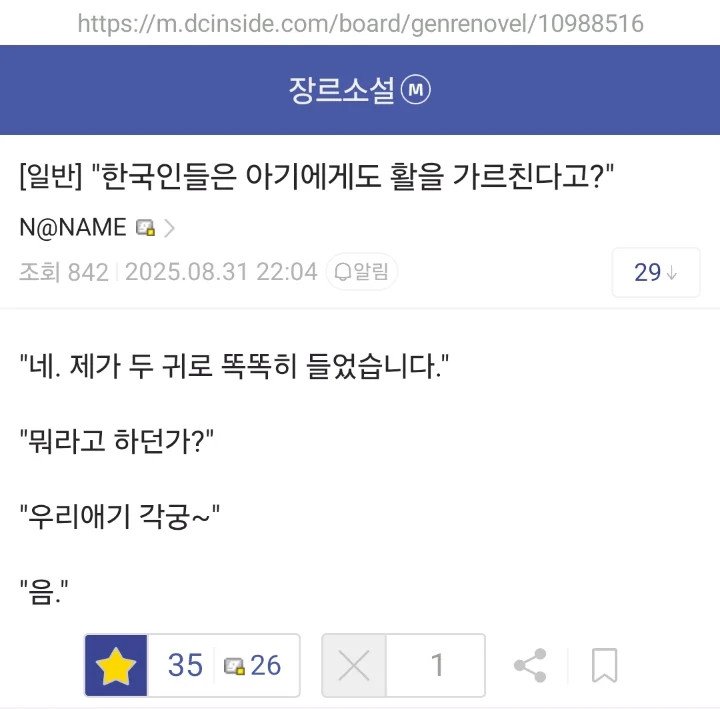Jump to the 29 comments
720x709 pixels.
point(655,272)
